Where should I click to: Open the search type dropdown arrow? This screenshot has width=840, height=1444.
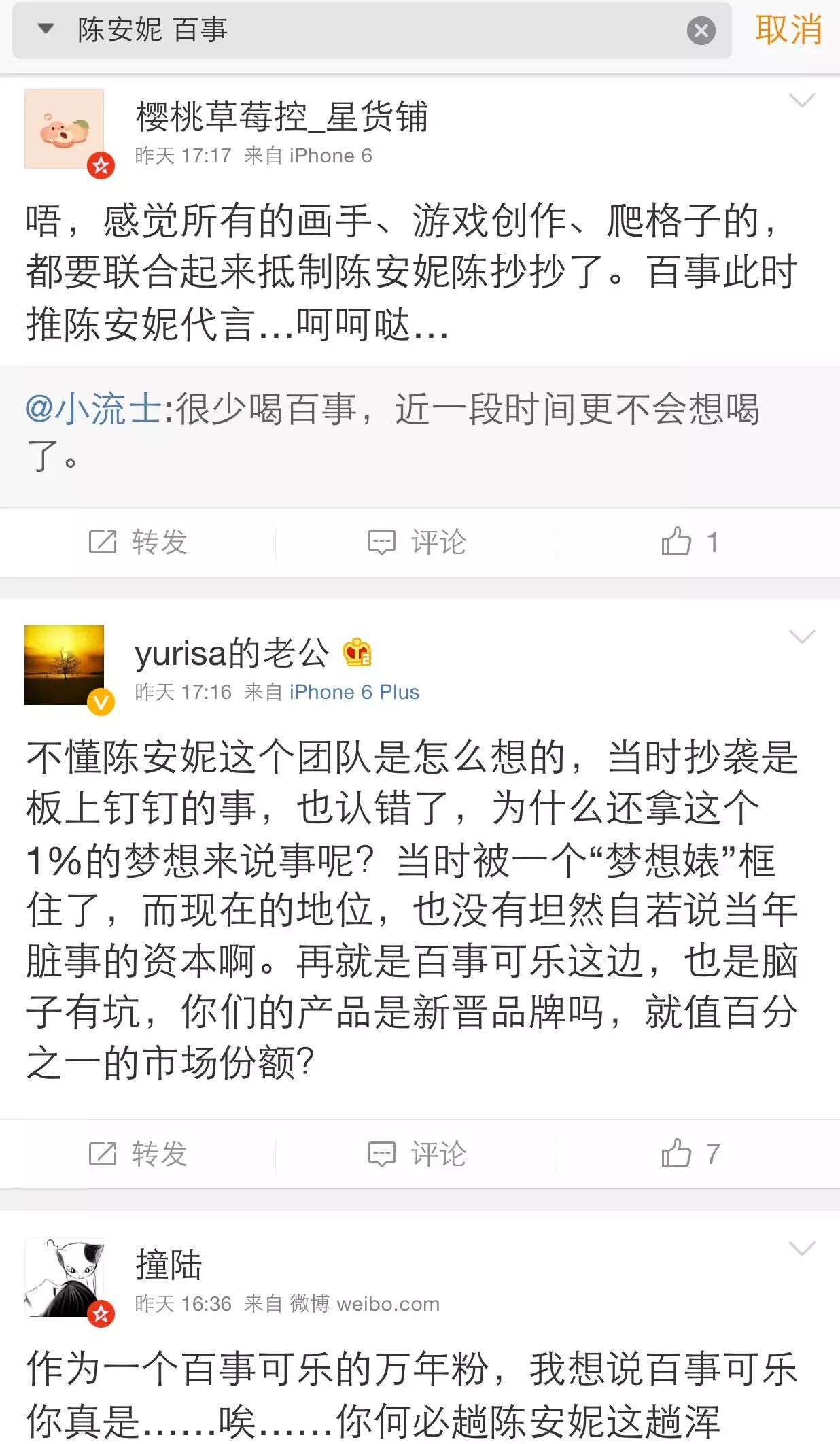click(x=46, y=29)
